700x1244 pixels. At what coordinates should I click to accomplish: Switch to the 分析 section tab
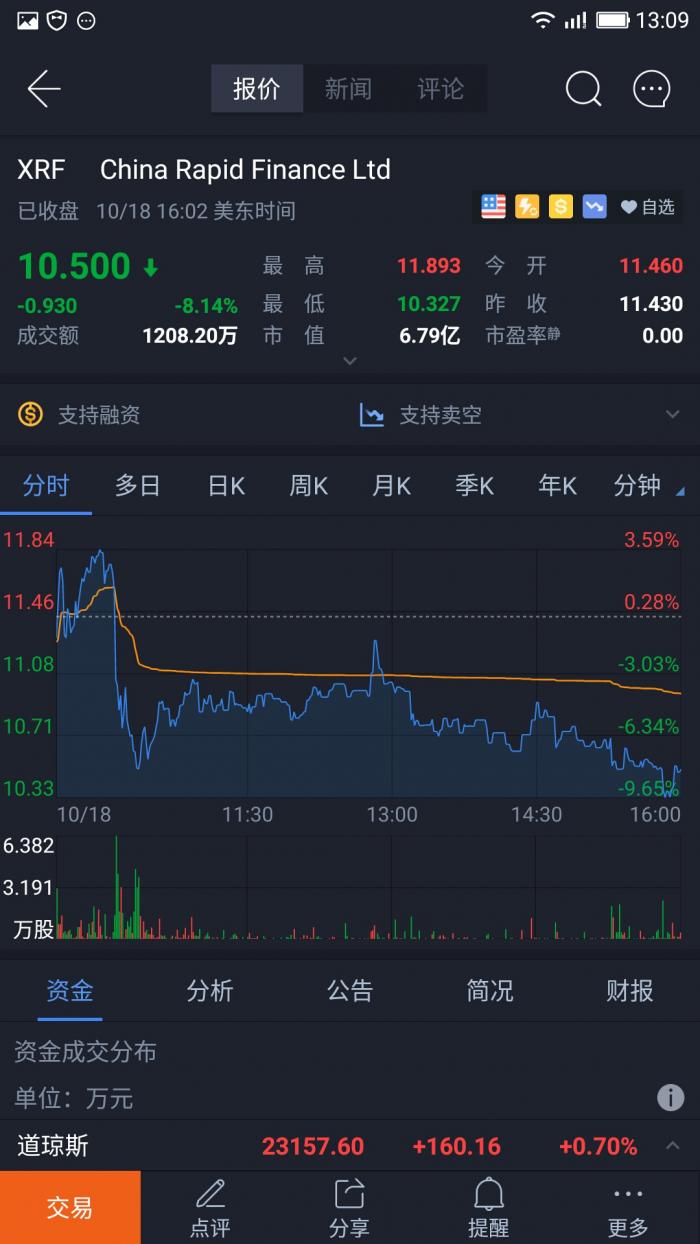pyautogui.click(x=210, y=991)
